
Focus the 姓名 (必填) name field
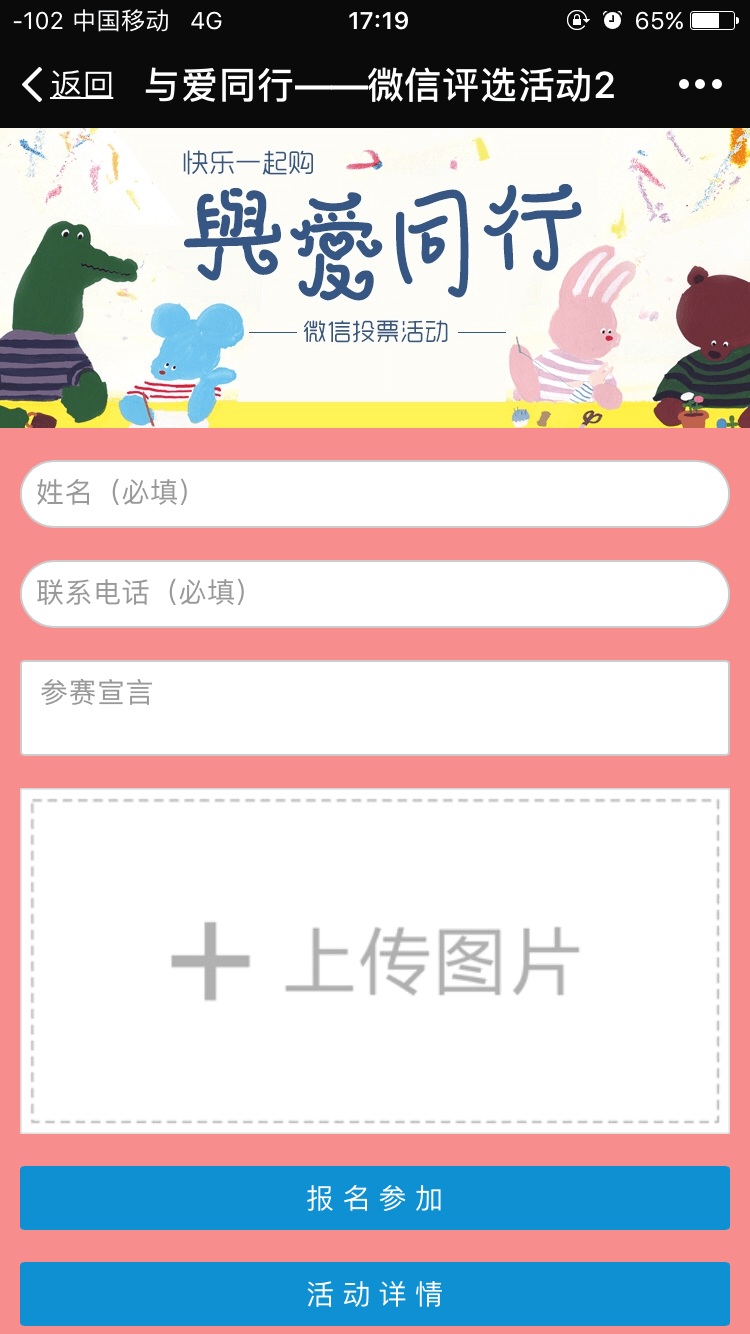tap(375, 494)
